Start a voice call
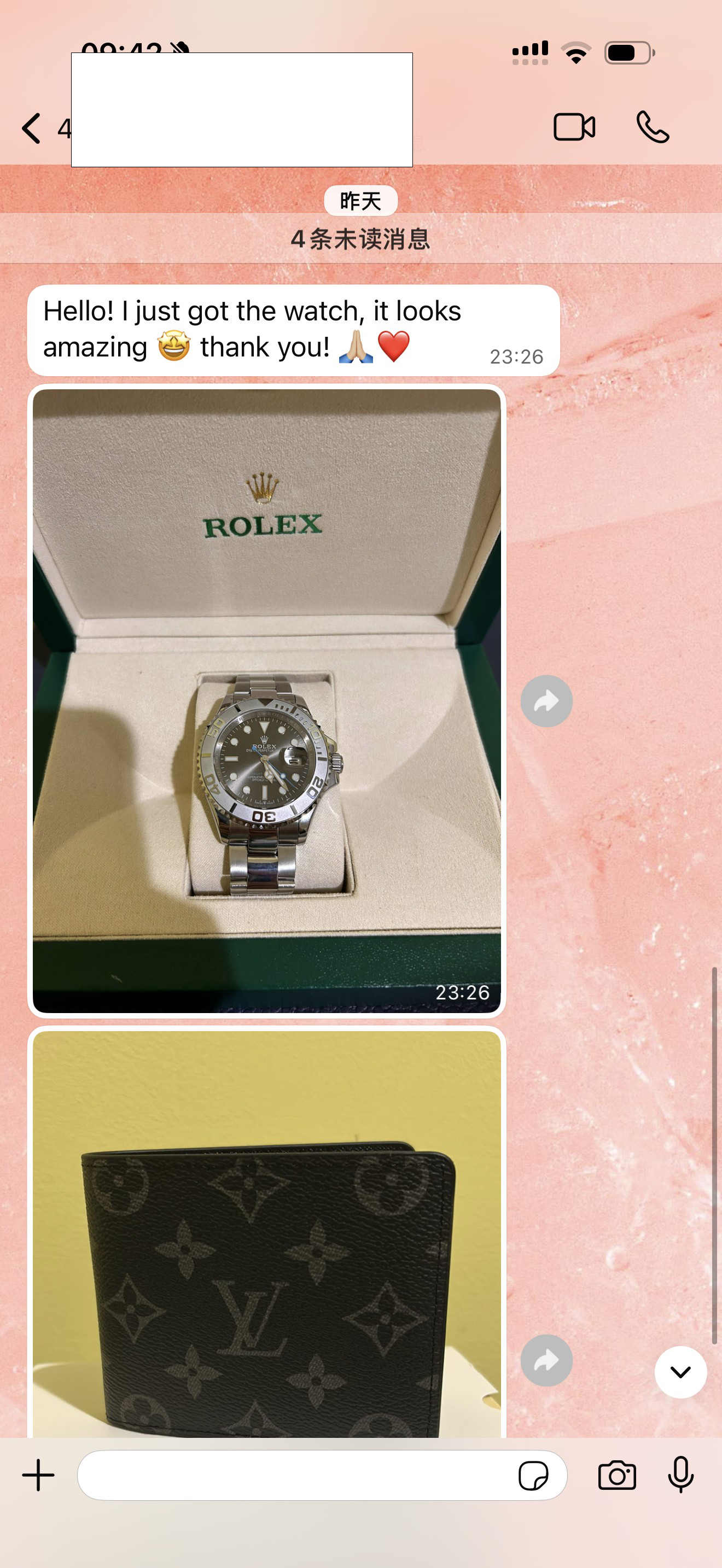The width and height of the screenshot is (722, 1568). 652,127
